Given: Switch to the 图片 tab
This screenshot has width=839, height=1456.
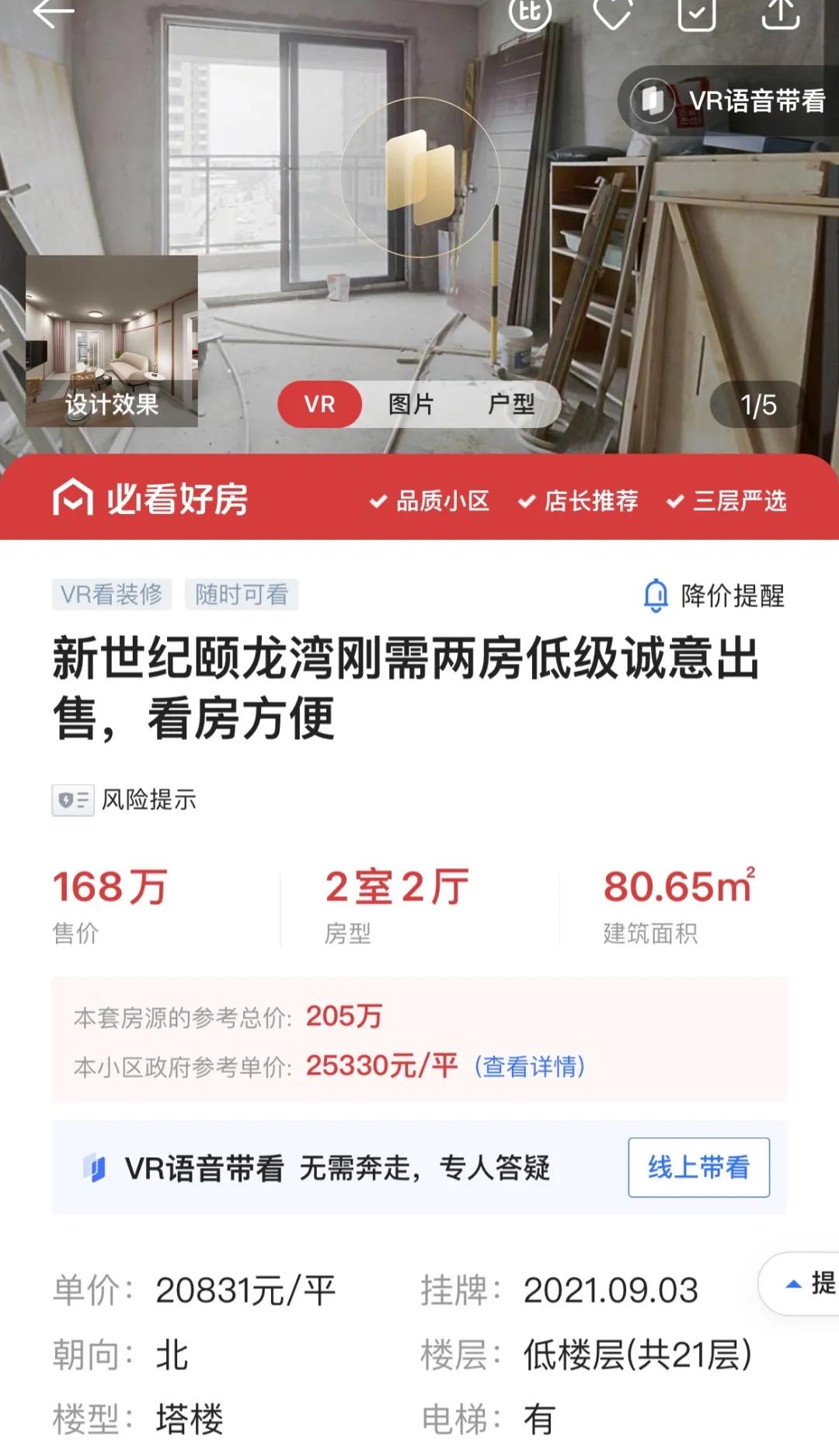Looking at the screenshot, I should 409,405.
